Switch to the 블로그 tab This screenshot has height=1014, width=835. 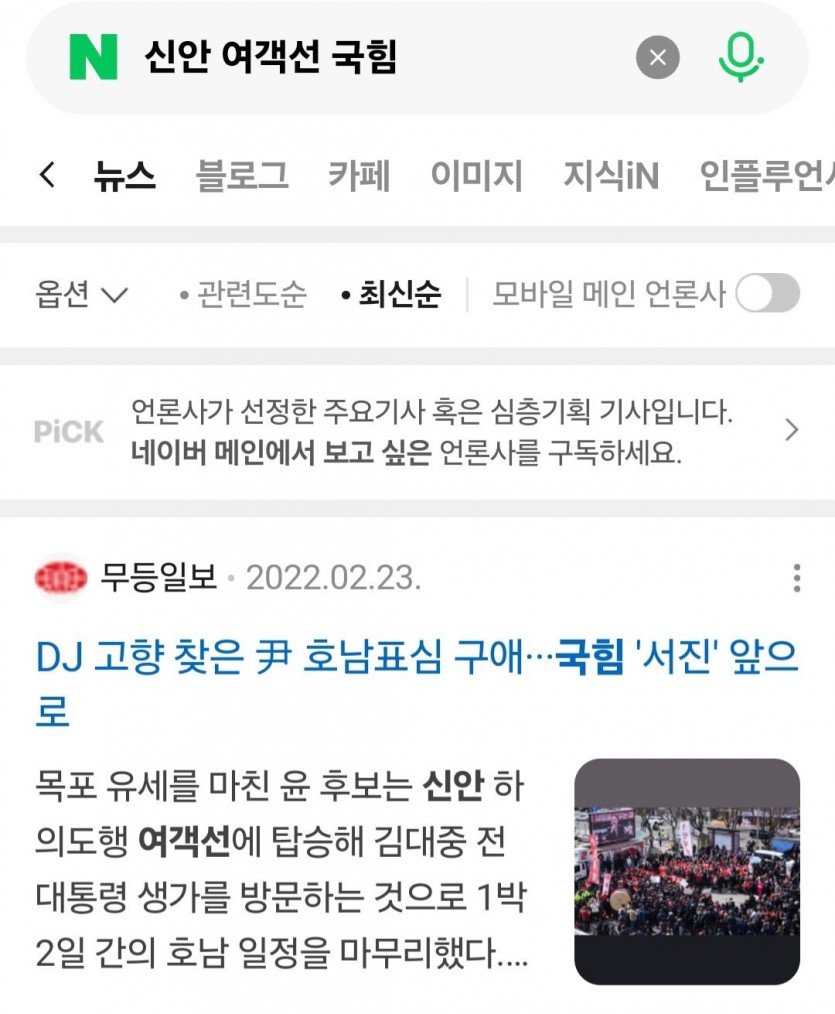click(242, 176)
